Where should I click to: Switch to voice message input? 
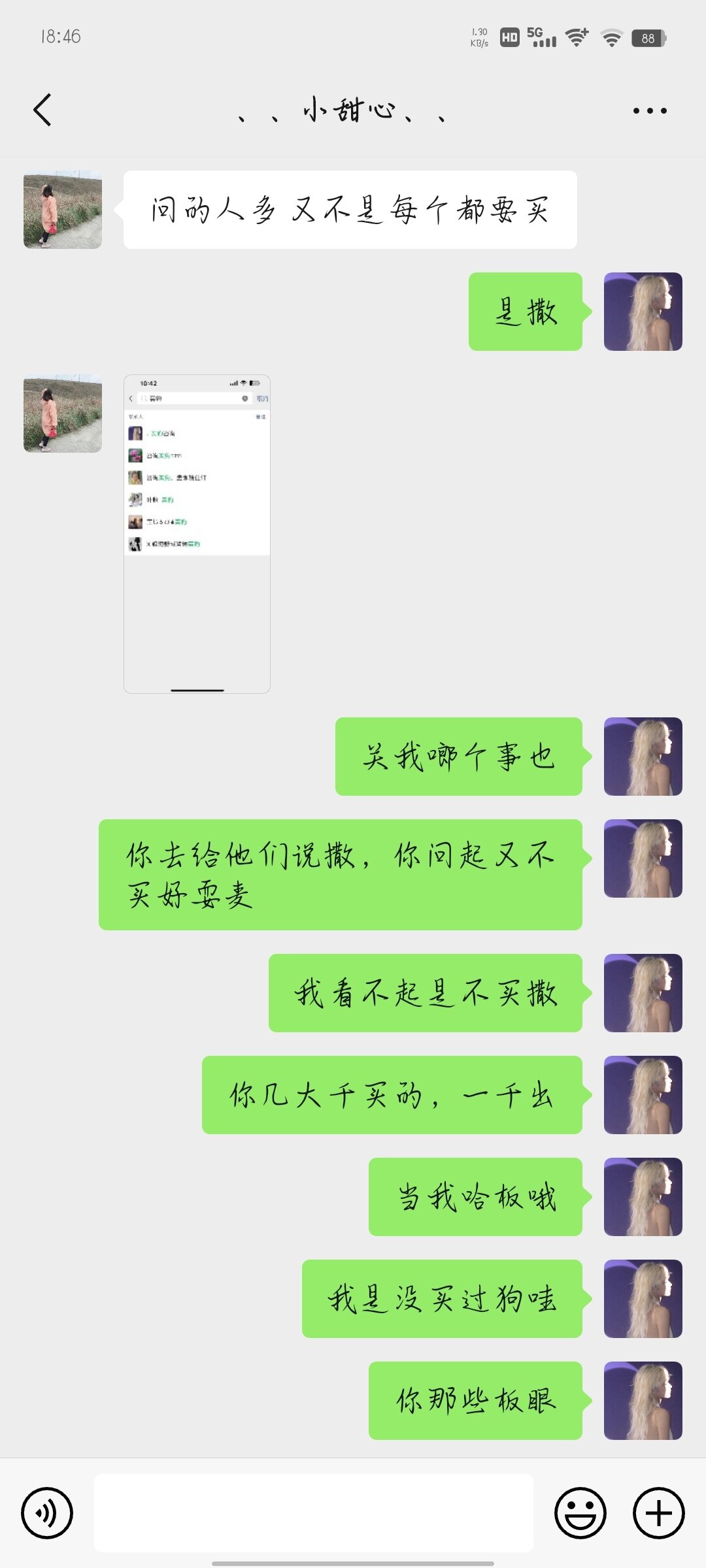(x=47, y=1513)
